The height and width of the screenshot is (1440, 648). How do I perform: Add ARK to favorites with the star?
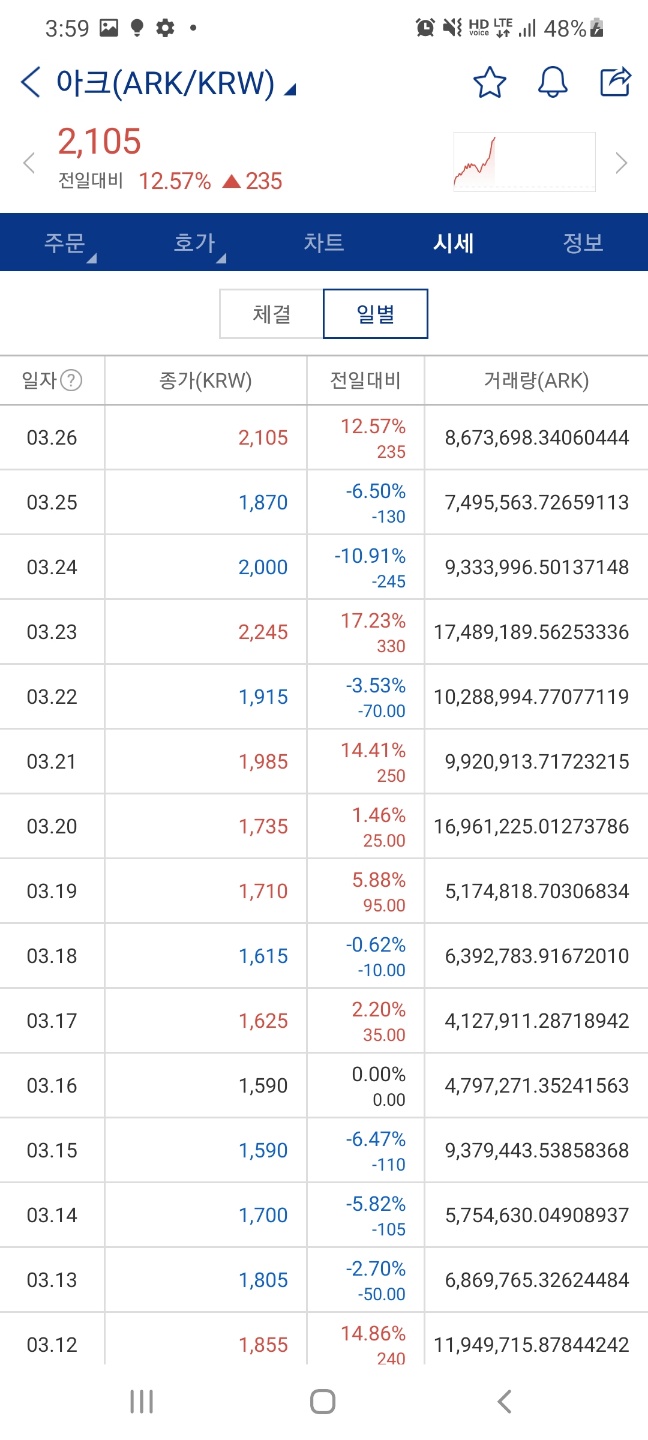(x=490, y=83)
